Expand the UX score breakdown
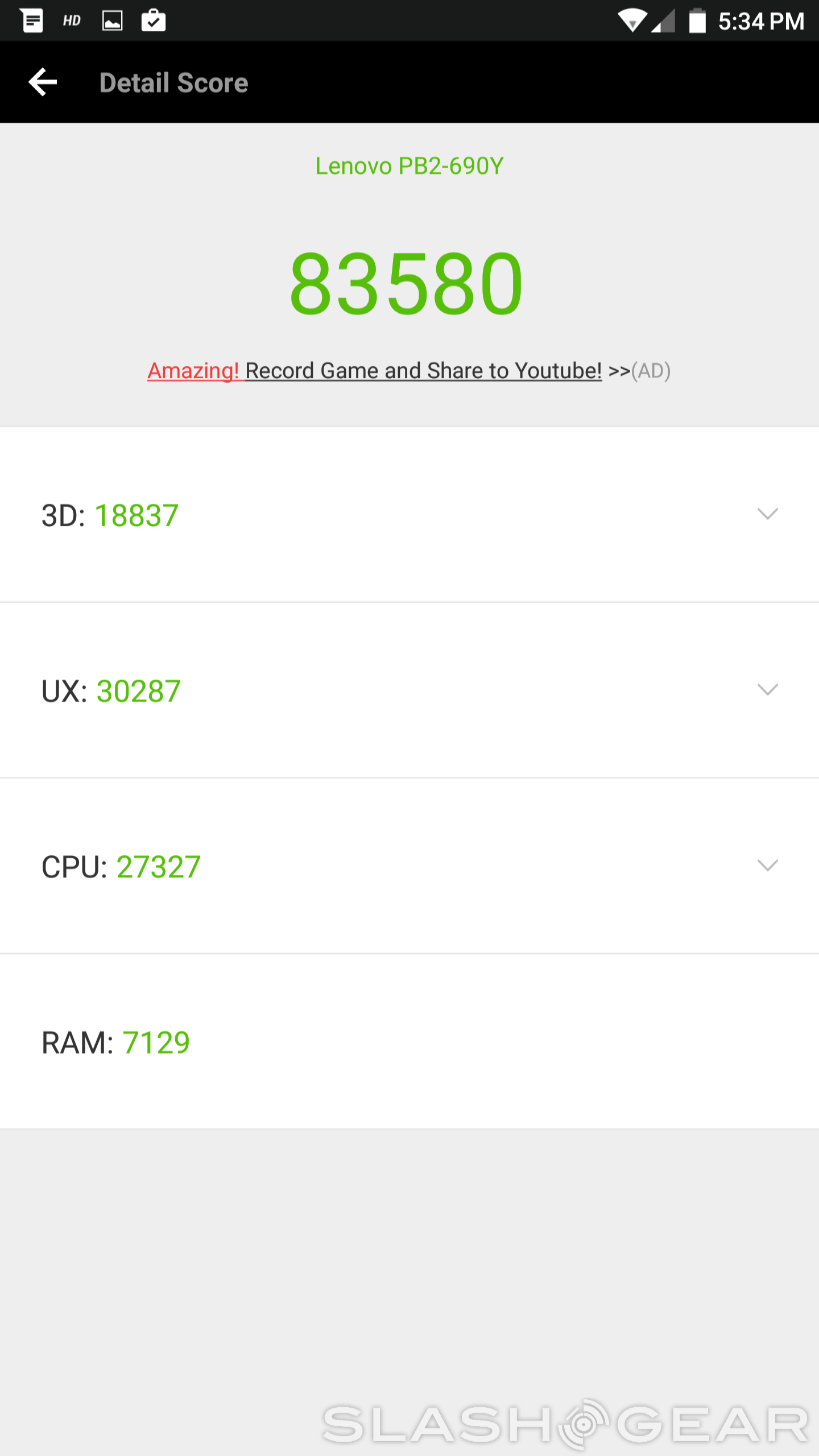 tap(767, 690)
